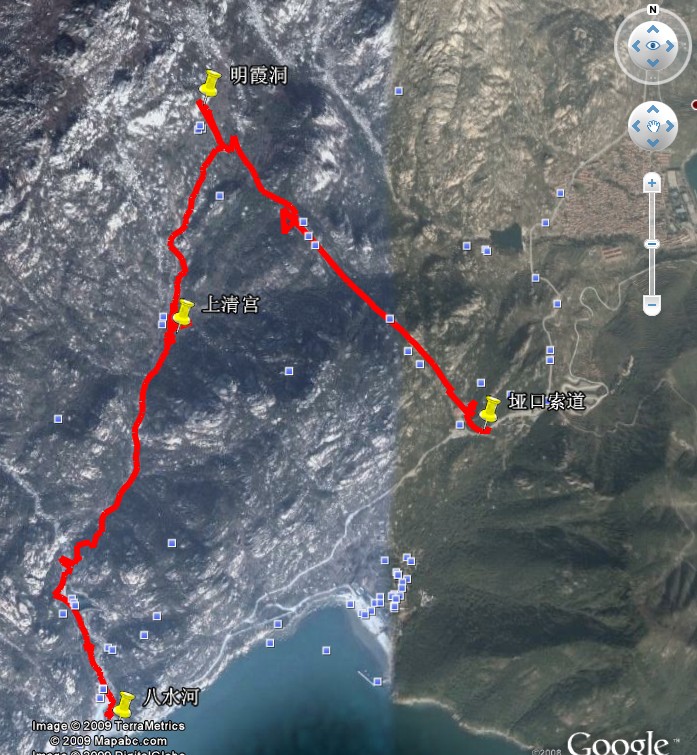
Task: Select the 八水河 placemark pin
Action: 124,703
